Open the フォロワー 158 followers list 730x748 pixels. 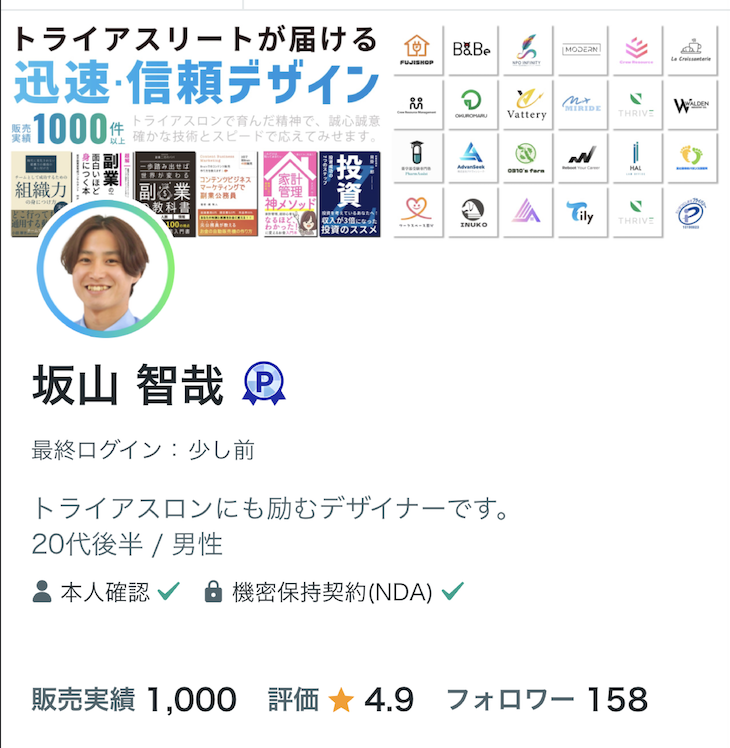coord(547,699)
